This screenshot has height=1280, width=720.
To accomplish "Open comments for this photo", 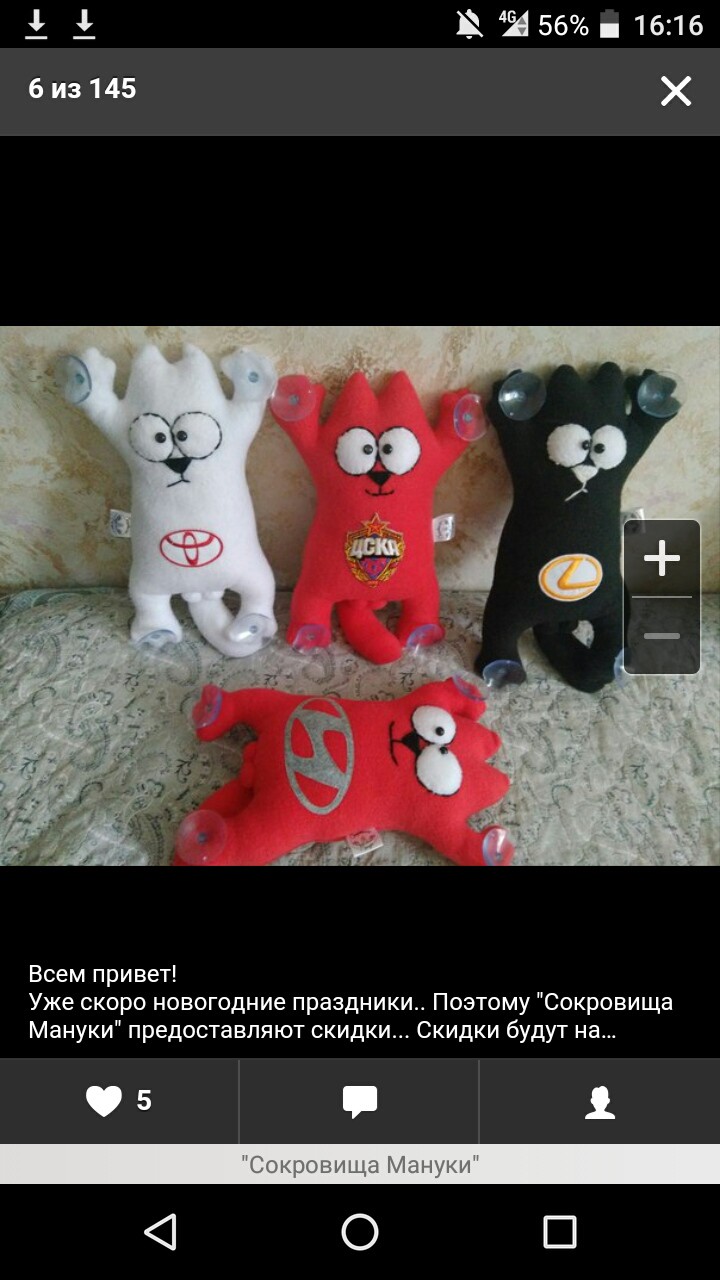I will 360,1101.
